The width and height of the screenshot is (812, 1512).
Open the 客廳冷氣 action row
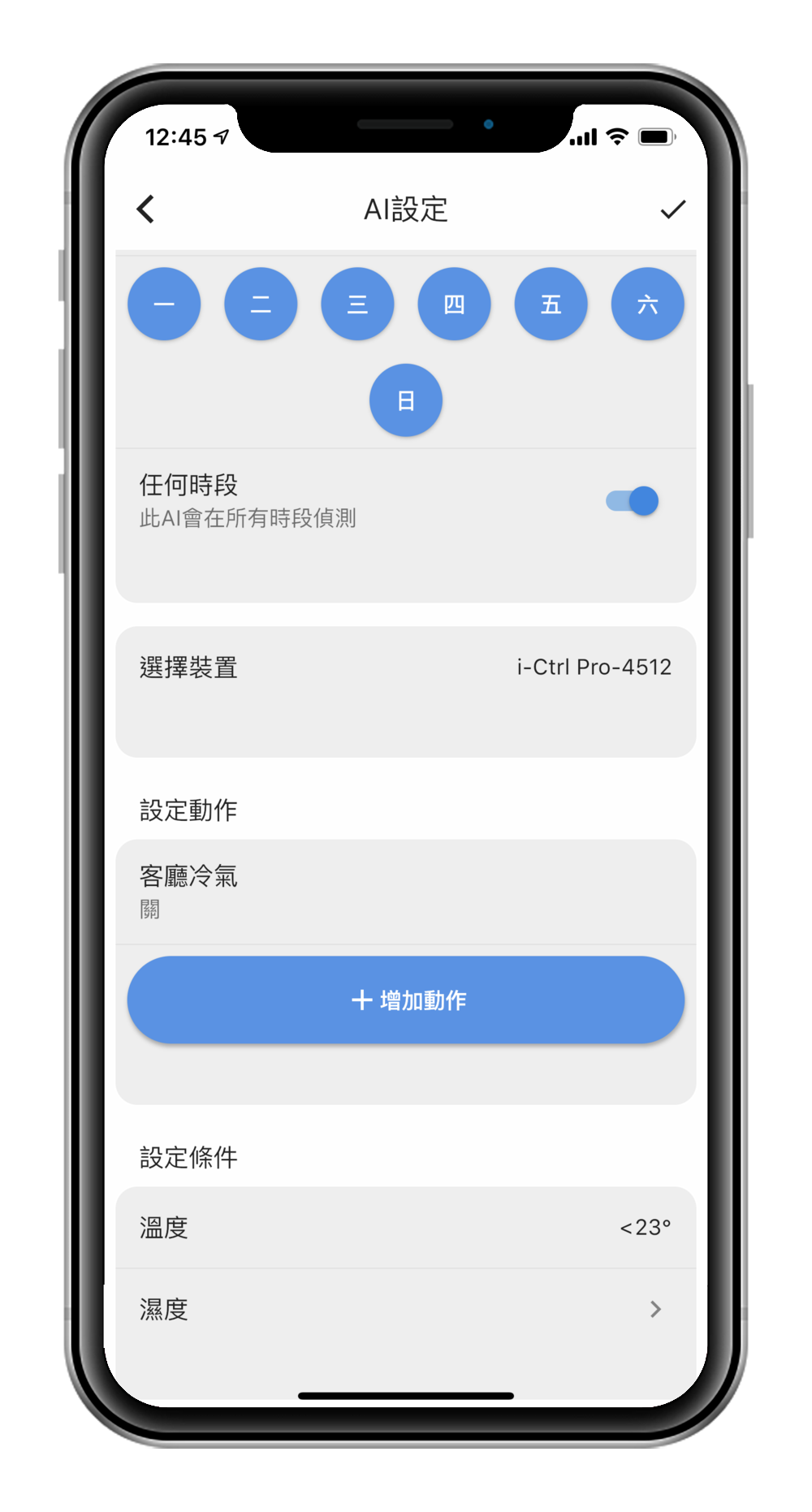pyautogui.click(x=406, y=891)
